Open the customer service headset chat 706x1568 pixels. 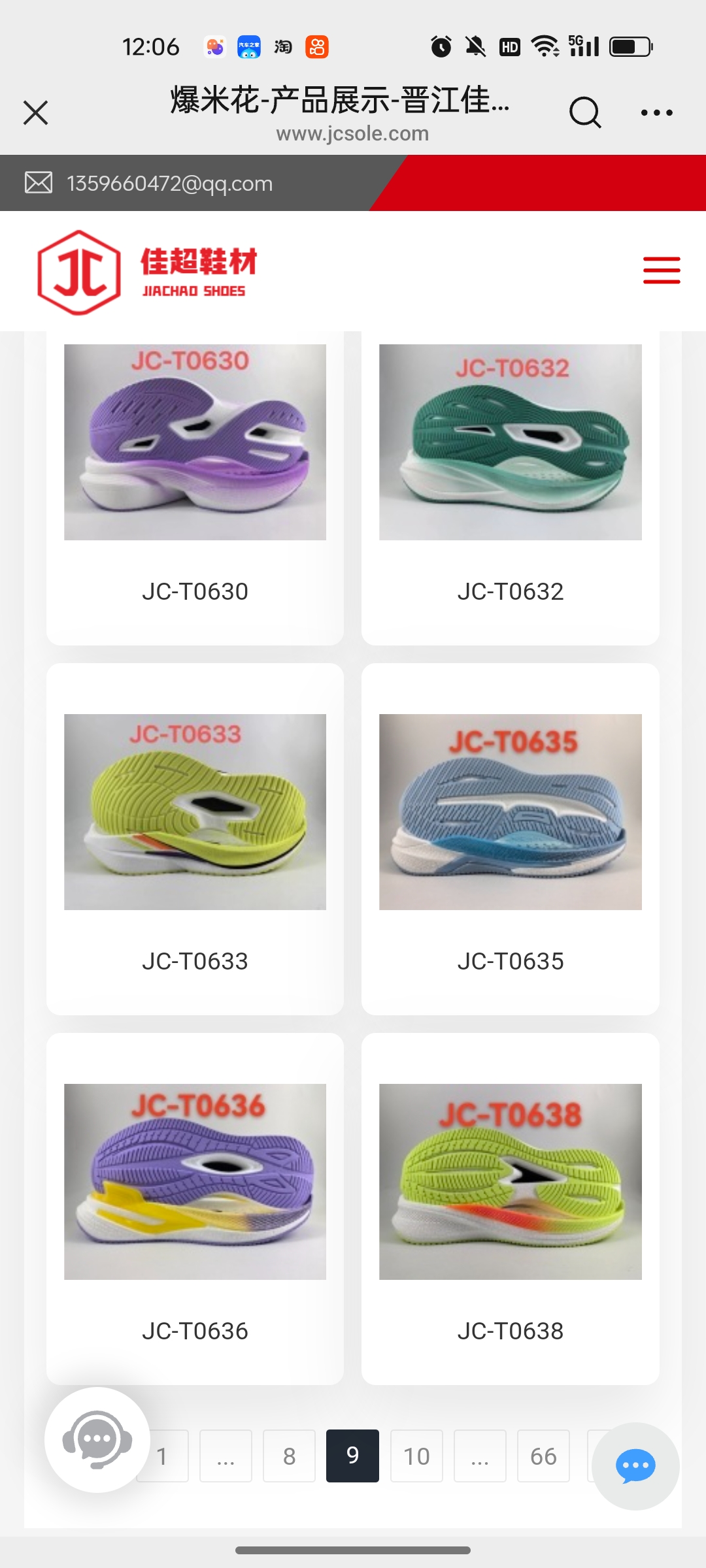(97, 1439)
